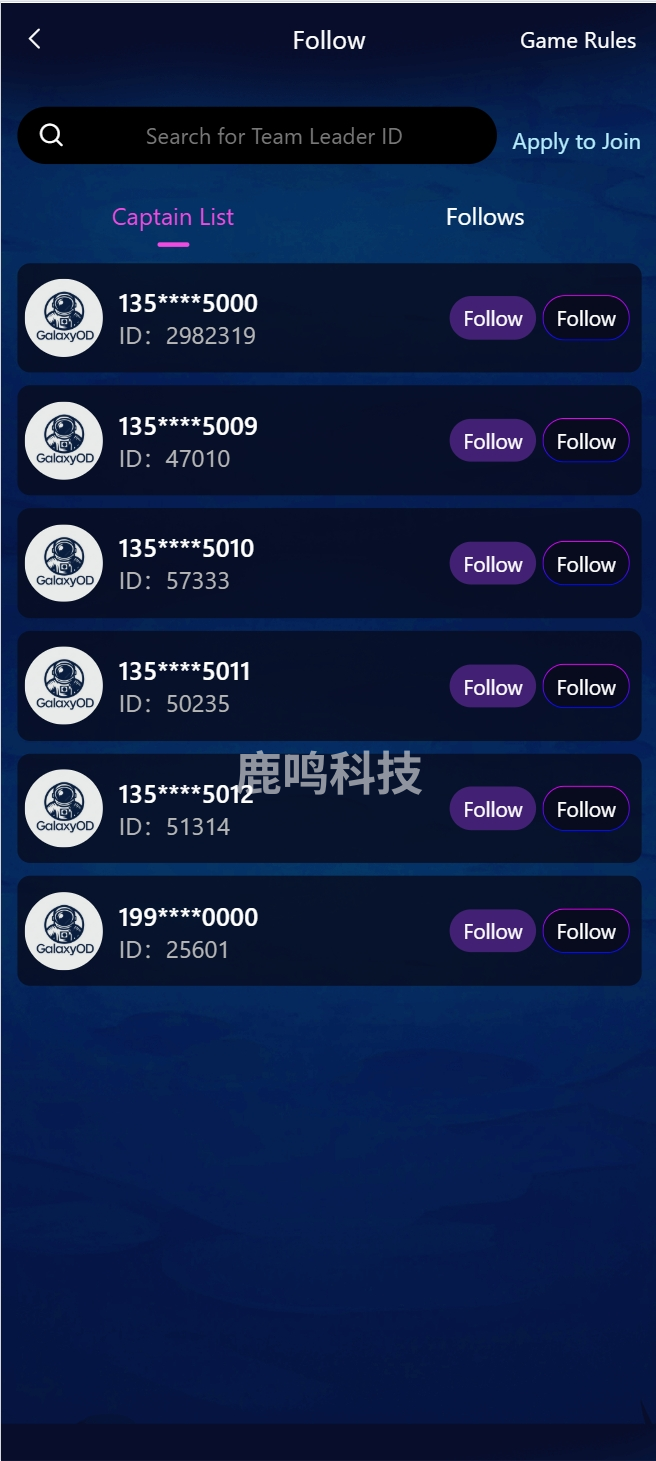Tap filled Follow button for ID 51314

492,810
